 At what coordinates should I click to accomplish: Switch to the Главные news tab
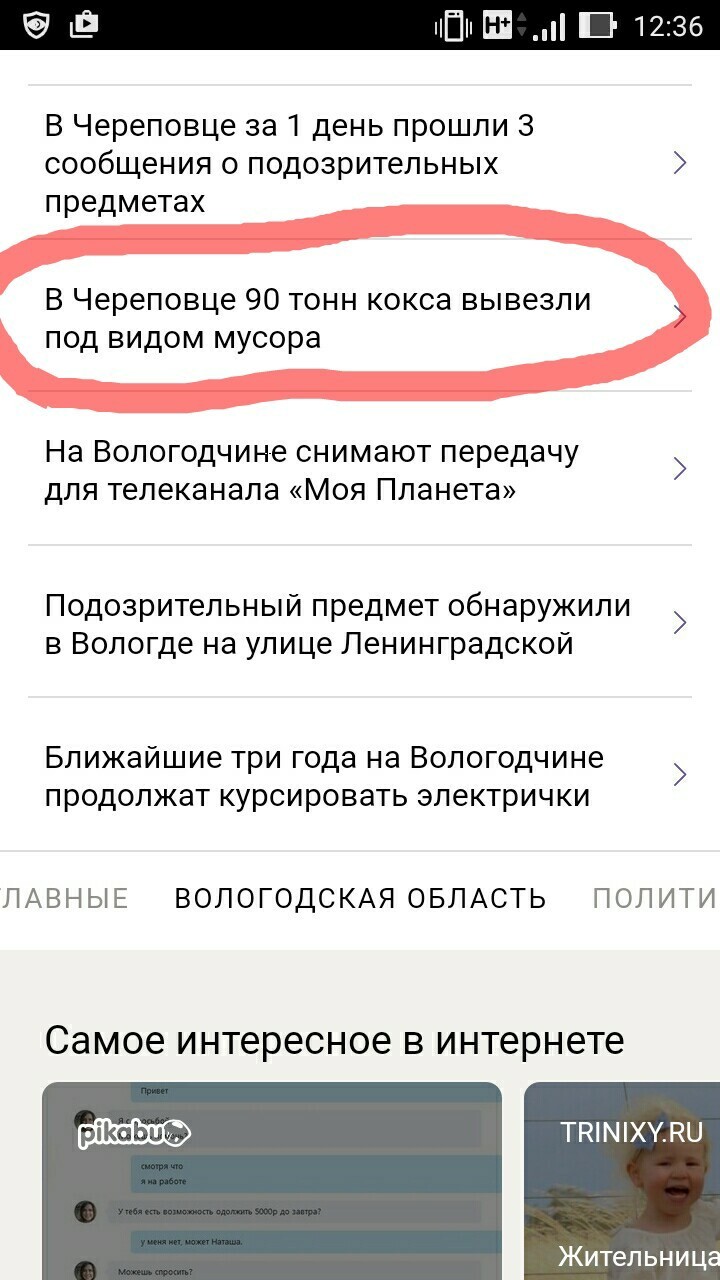[x=66, y=899]
